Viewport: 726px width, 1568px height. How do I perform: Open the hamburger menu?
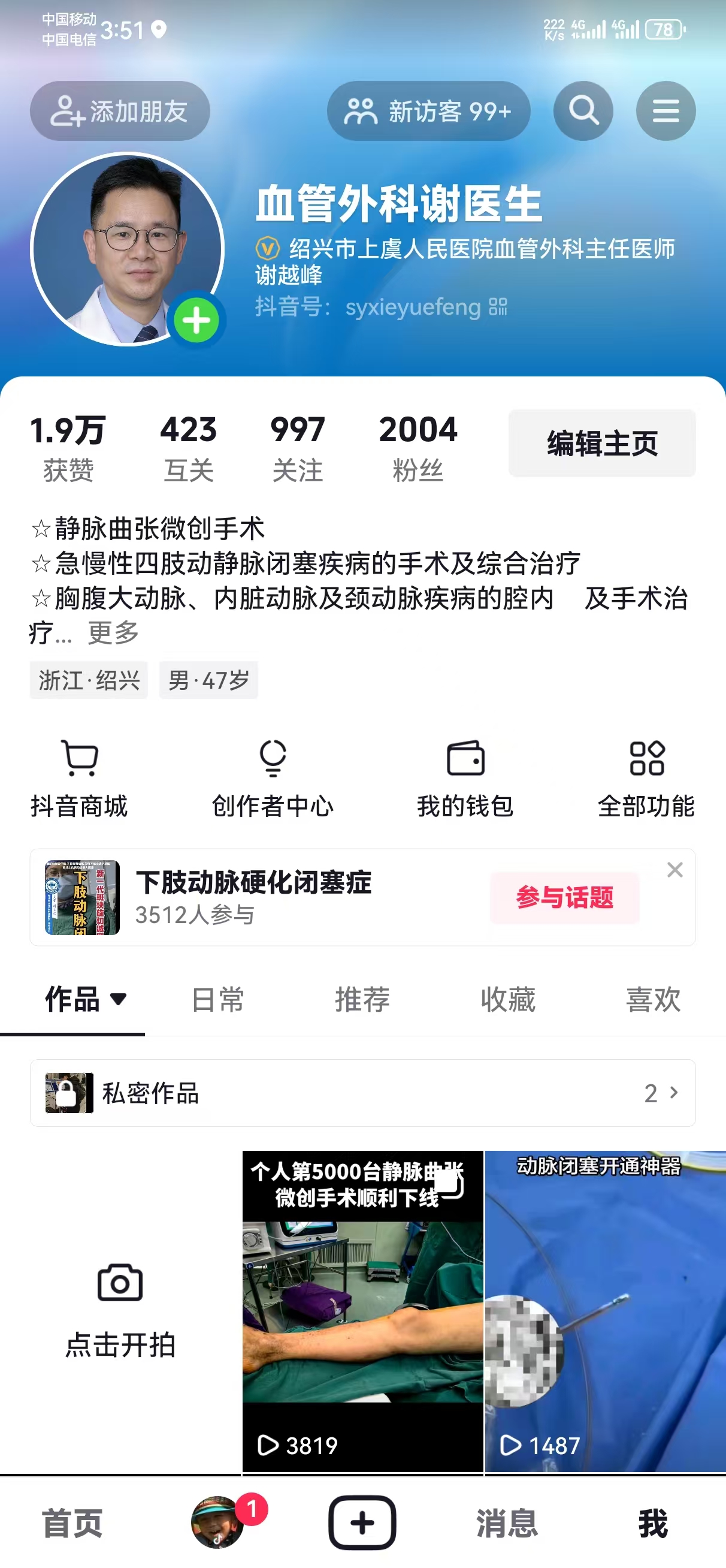665,111
